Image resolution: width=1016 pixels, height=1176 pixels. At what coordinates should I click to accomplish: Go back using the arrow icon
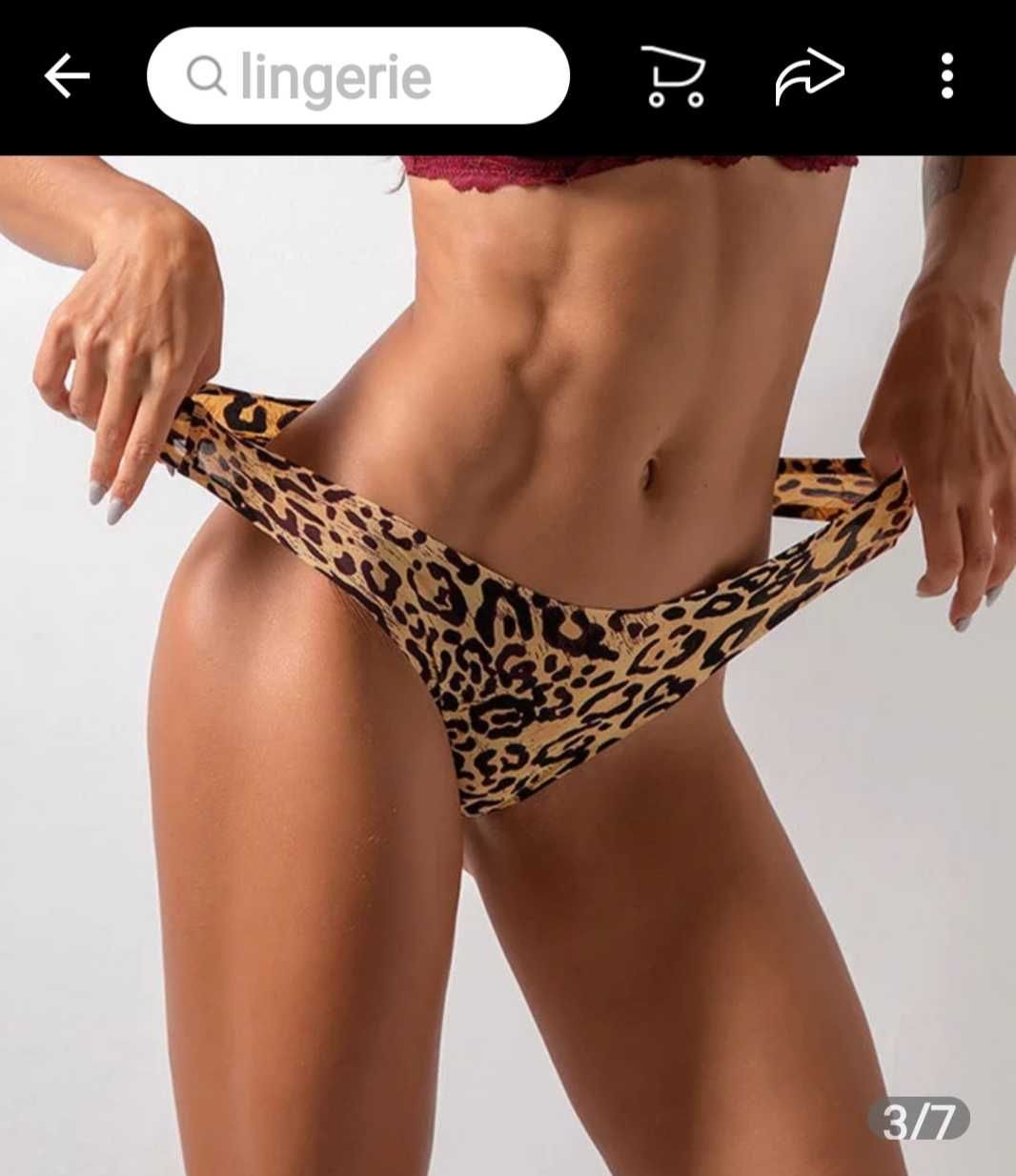coord(67,76)
